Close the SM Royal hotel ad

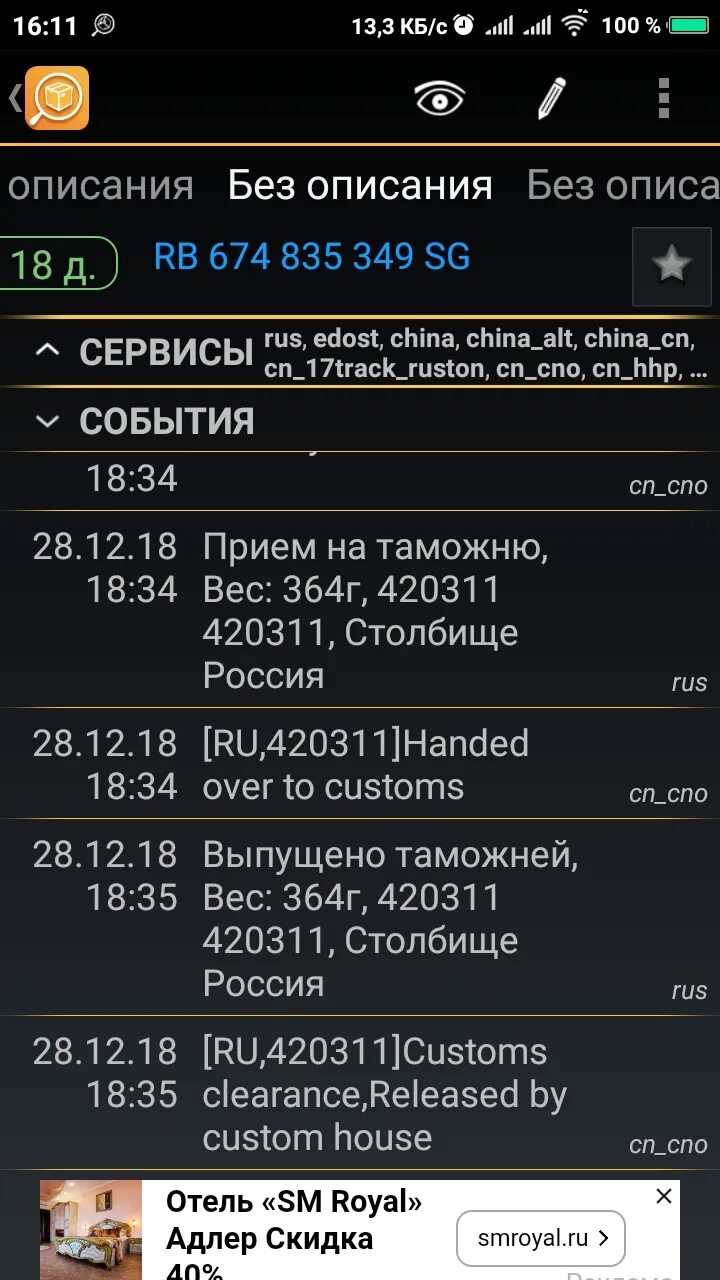click(x=664, y=1196)
